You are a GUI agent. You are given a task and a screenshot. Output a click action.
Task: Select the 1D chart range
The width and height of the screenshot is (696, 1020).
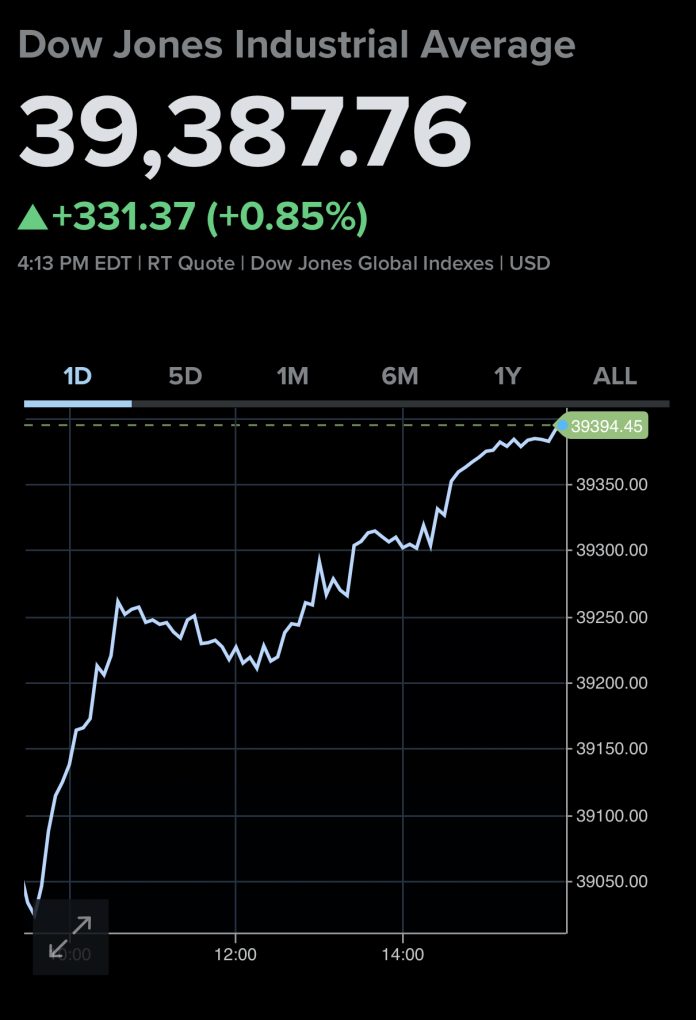click(x=77, y=377)
